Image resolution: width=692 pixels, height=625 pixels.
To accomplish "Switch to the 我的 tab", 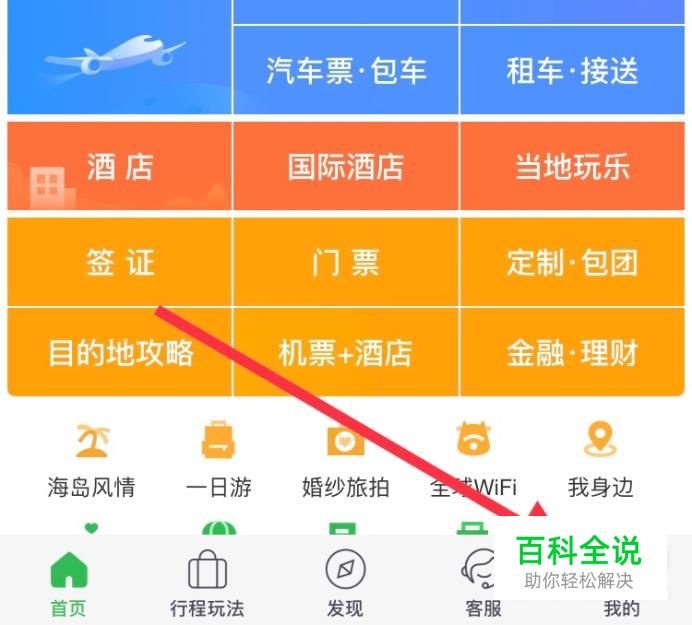I will [622, 608].
